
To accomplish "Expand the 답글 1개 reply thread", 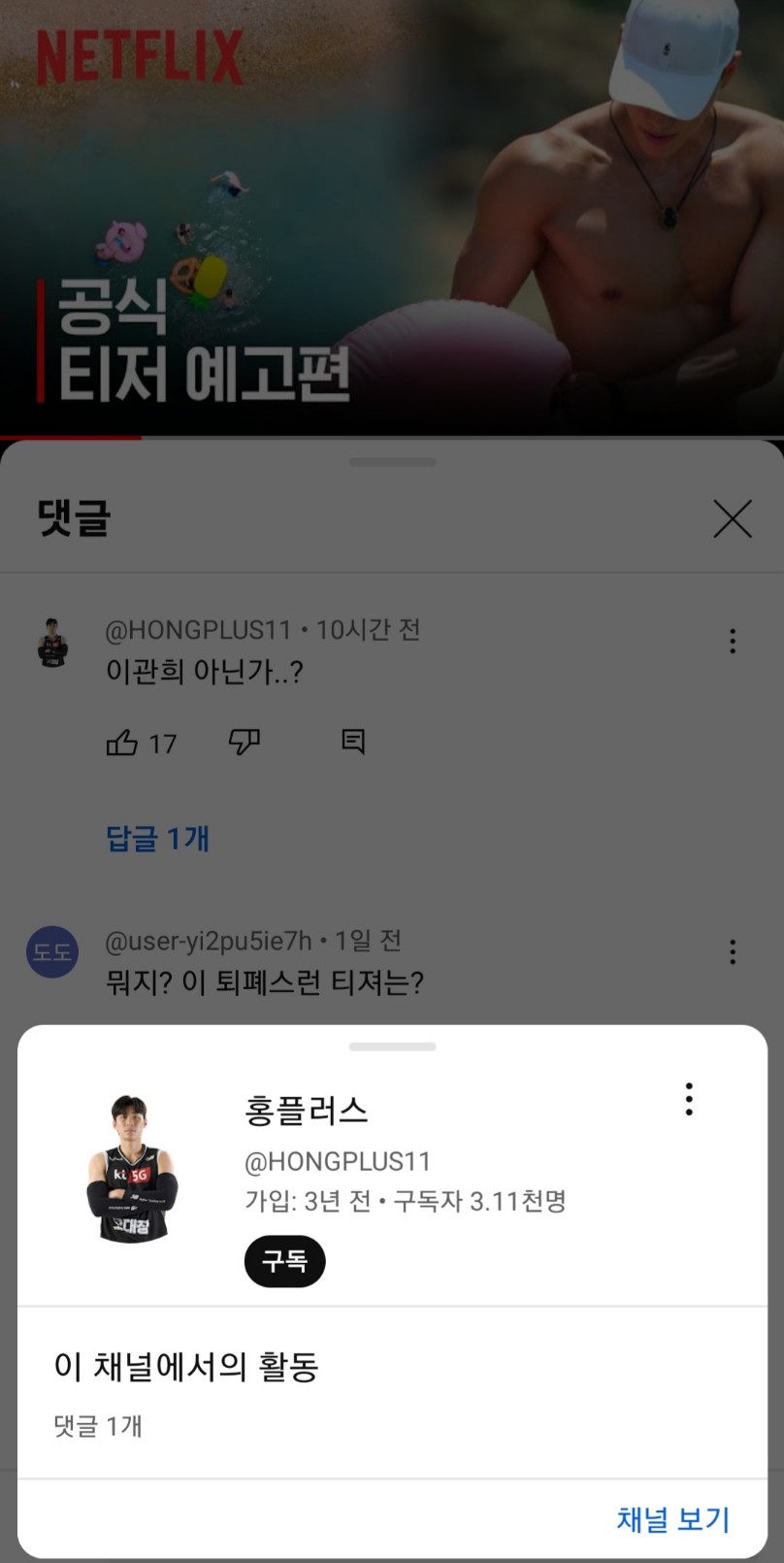I will pos(157,838).
